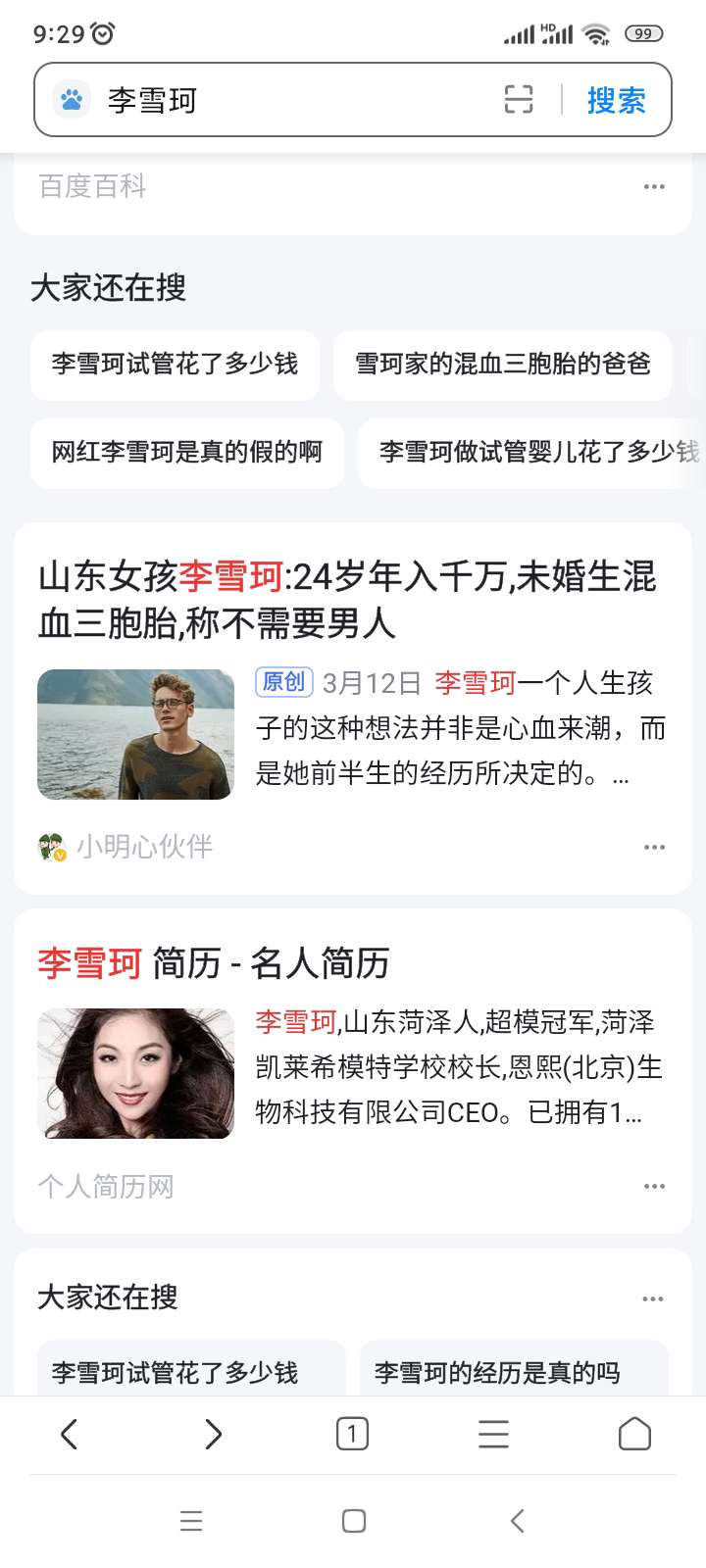
Task: Select suggestion 雪珂家的混血三胞胎的爸爸
Action: 502,365
